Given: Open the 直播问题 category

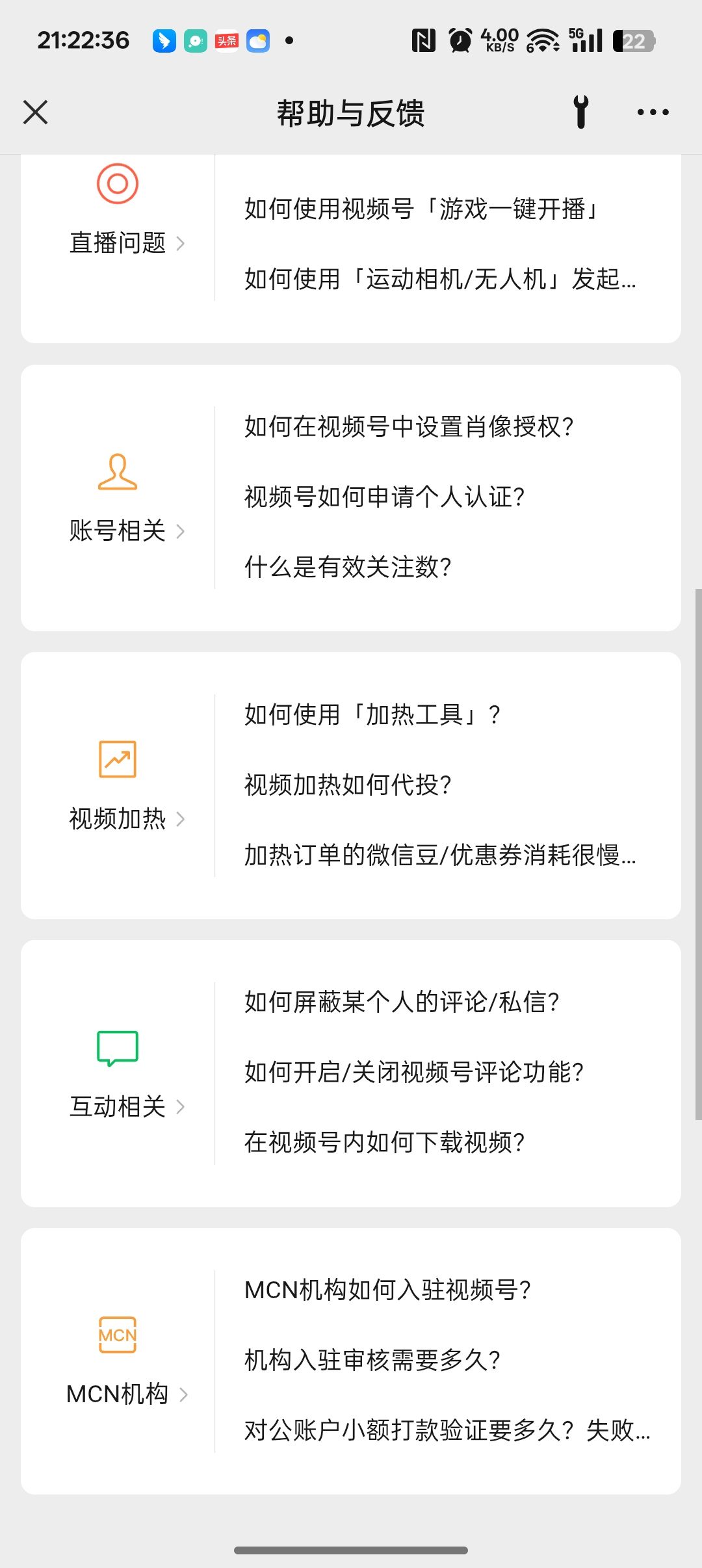Looking at the screenshot, I should [126, 242].
